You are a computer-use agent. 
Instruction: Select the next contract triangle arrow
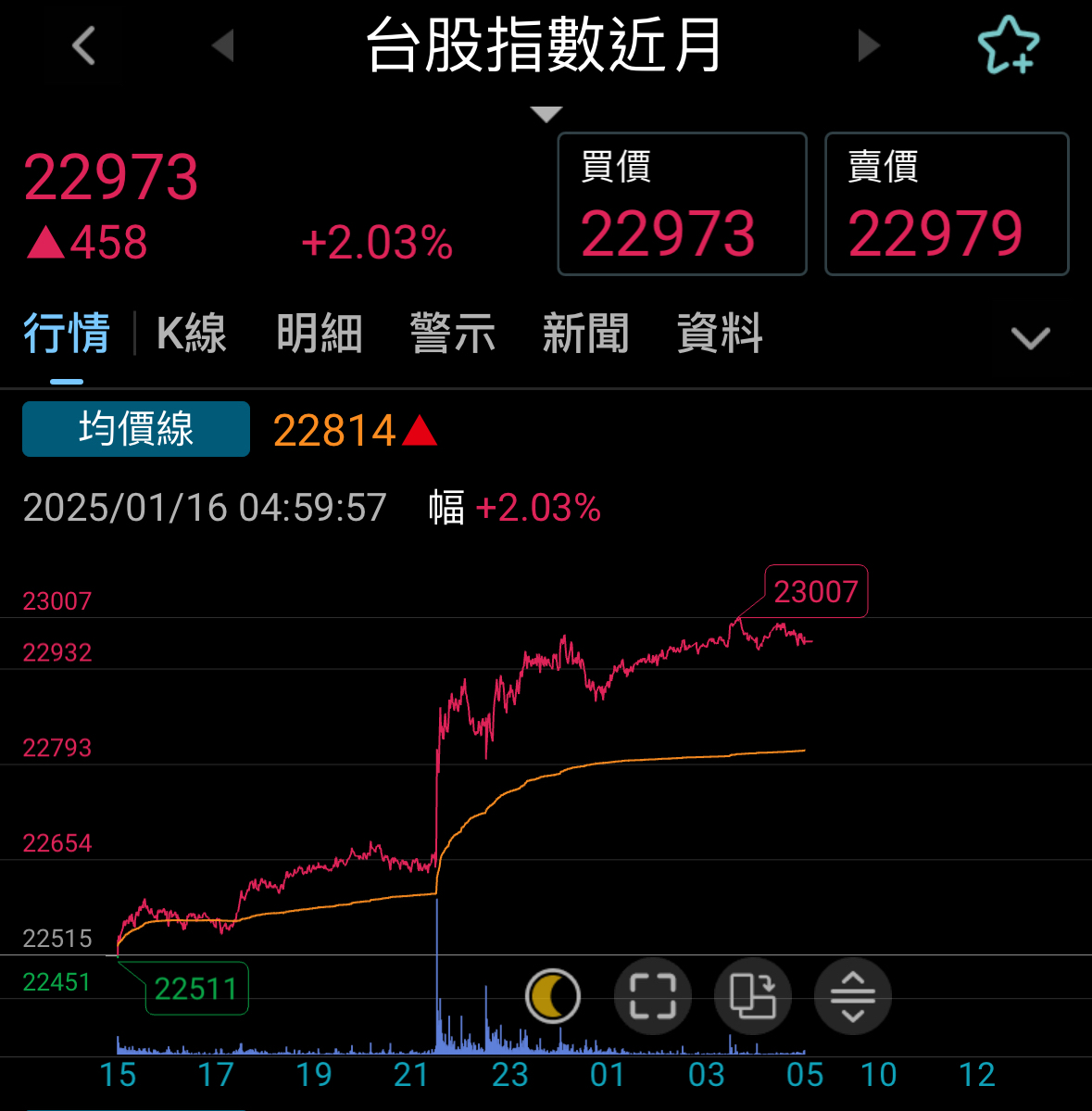pyautogui.click(x=867, y=44)
